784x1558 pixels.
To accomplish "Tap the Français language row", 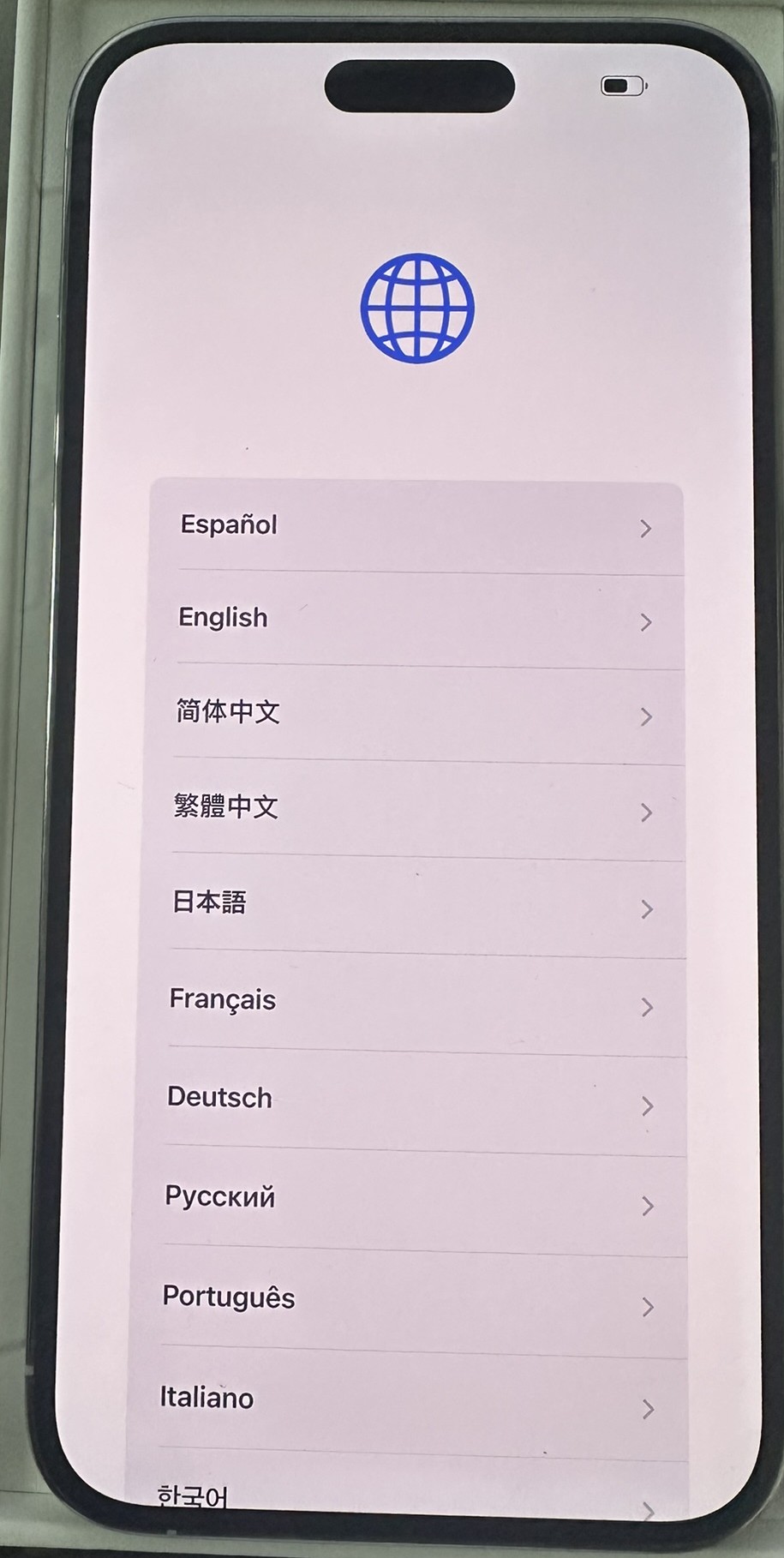I will click(x=416, y=1001).
